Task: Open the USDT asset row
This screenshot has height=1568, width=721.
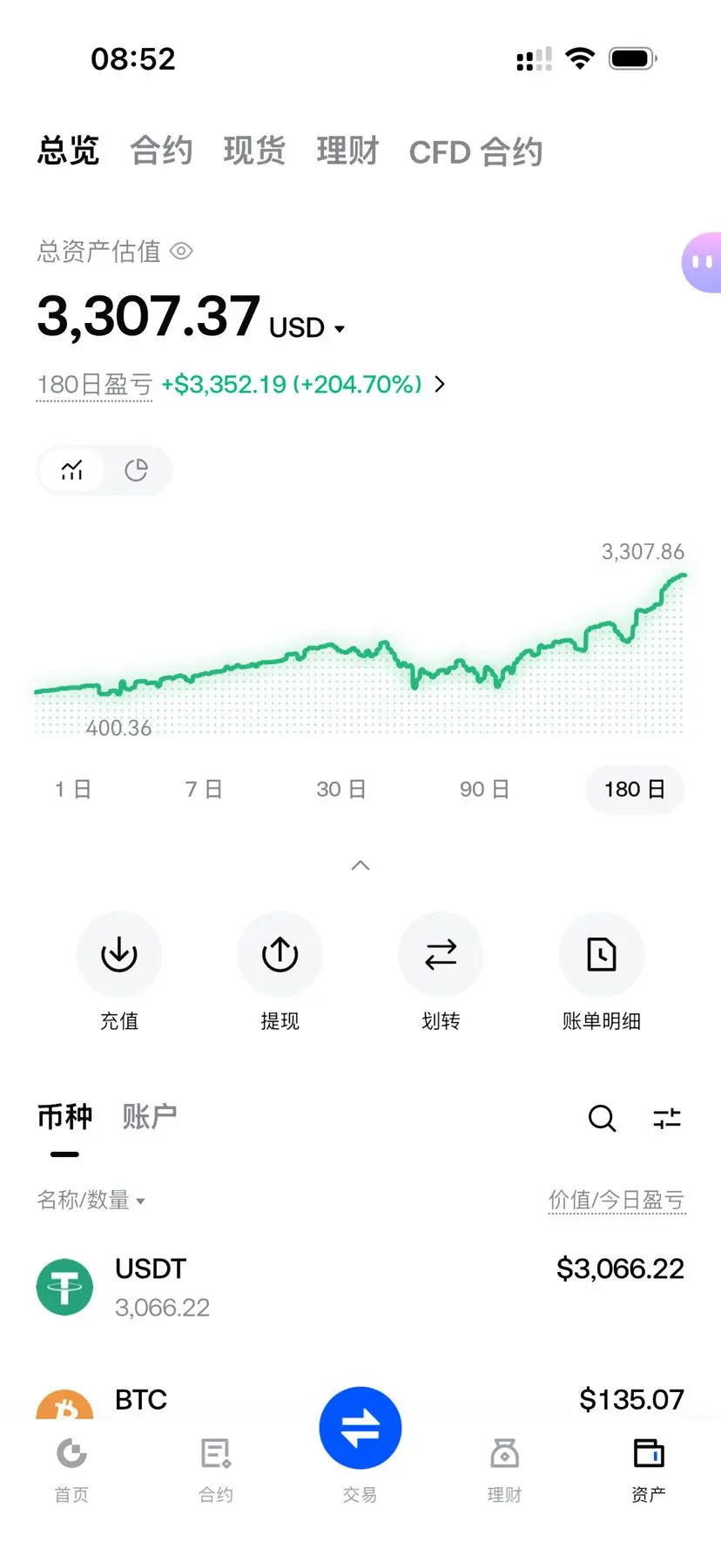Action: (360, 1287)
